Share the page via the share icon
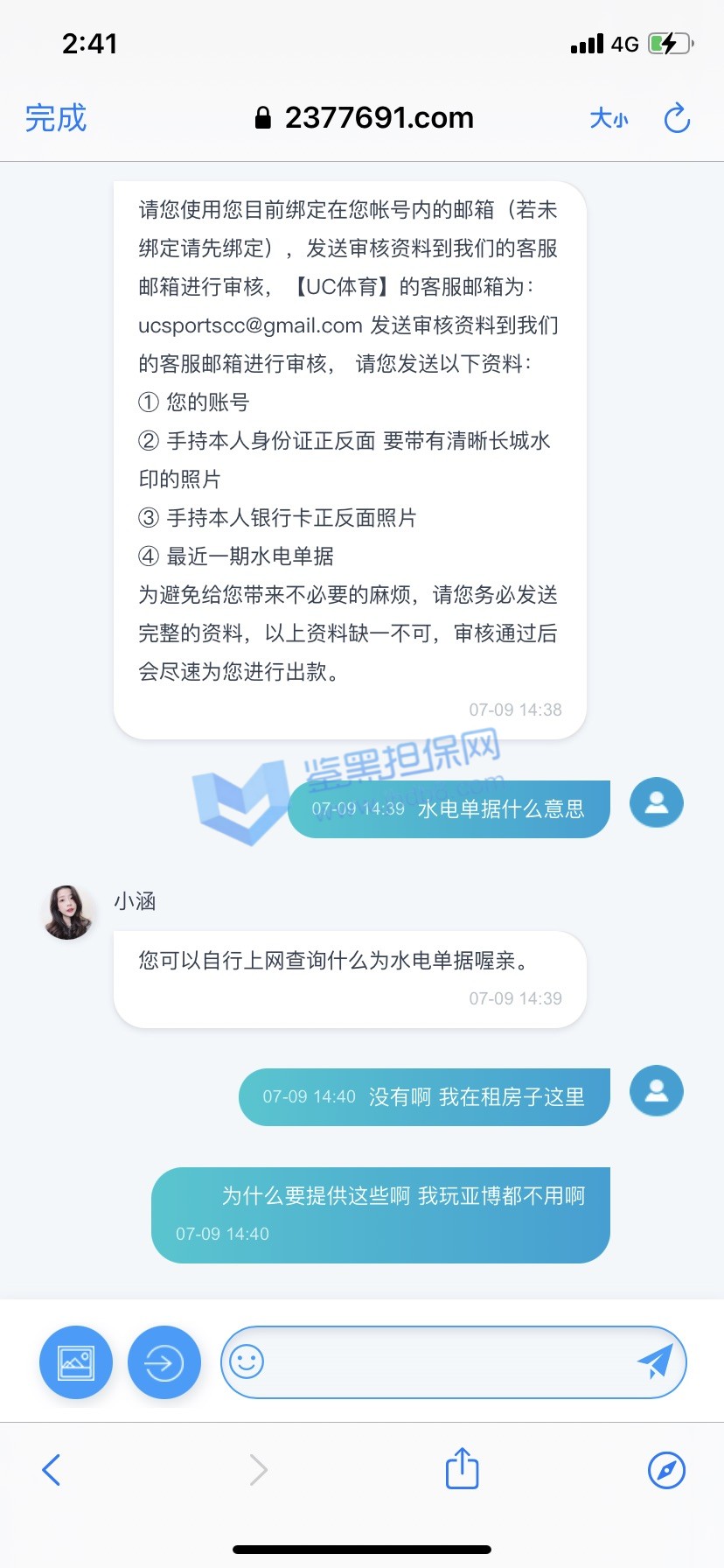This screenshot has height=1568, width=724. [x=462, y=1468]
